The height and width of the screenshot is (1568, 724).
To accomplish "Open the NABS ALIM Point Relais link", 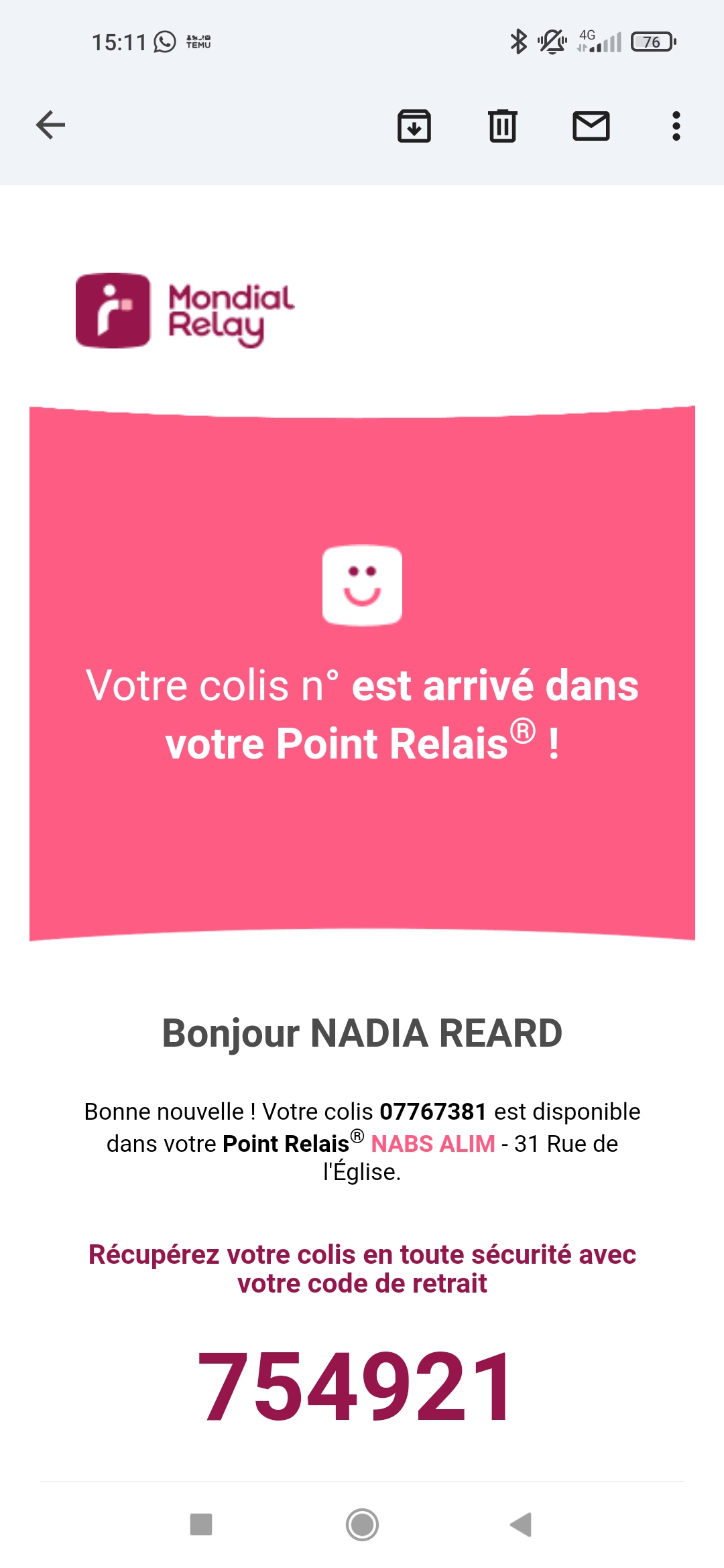I will coord(433,1143).
